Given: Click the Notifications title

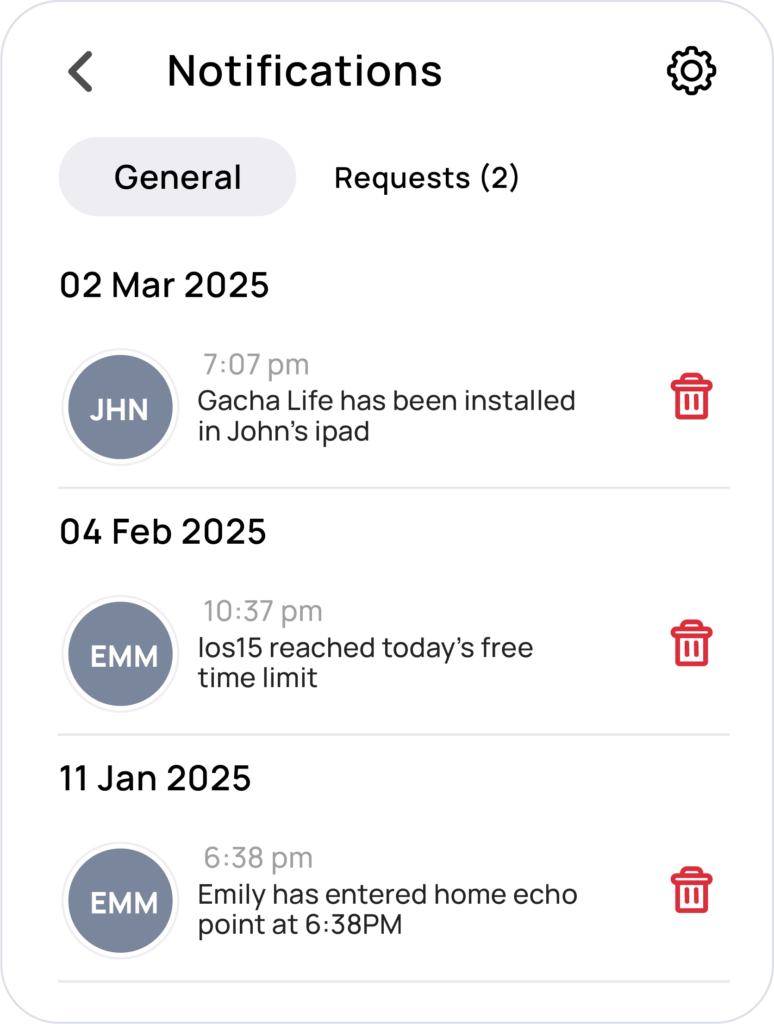Looking at the screenshot, I should [x=305, y=71].
